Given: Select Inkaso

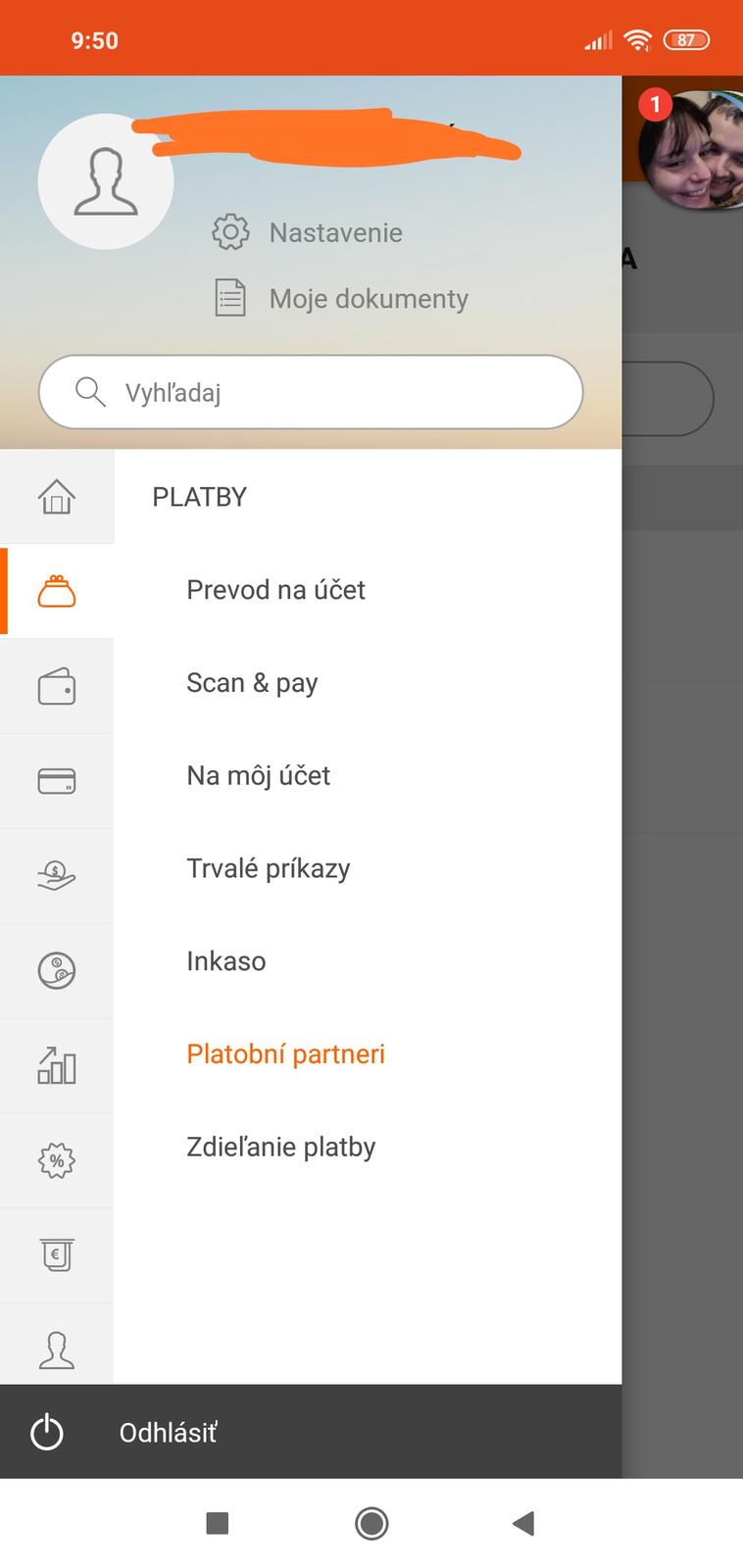Looking at the screenshot, I should click(225, 961).
